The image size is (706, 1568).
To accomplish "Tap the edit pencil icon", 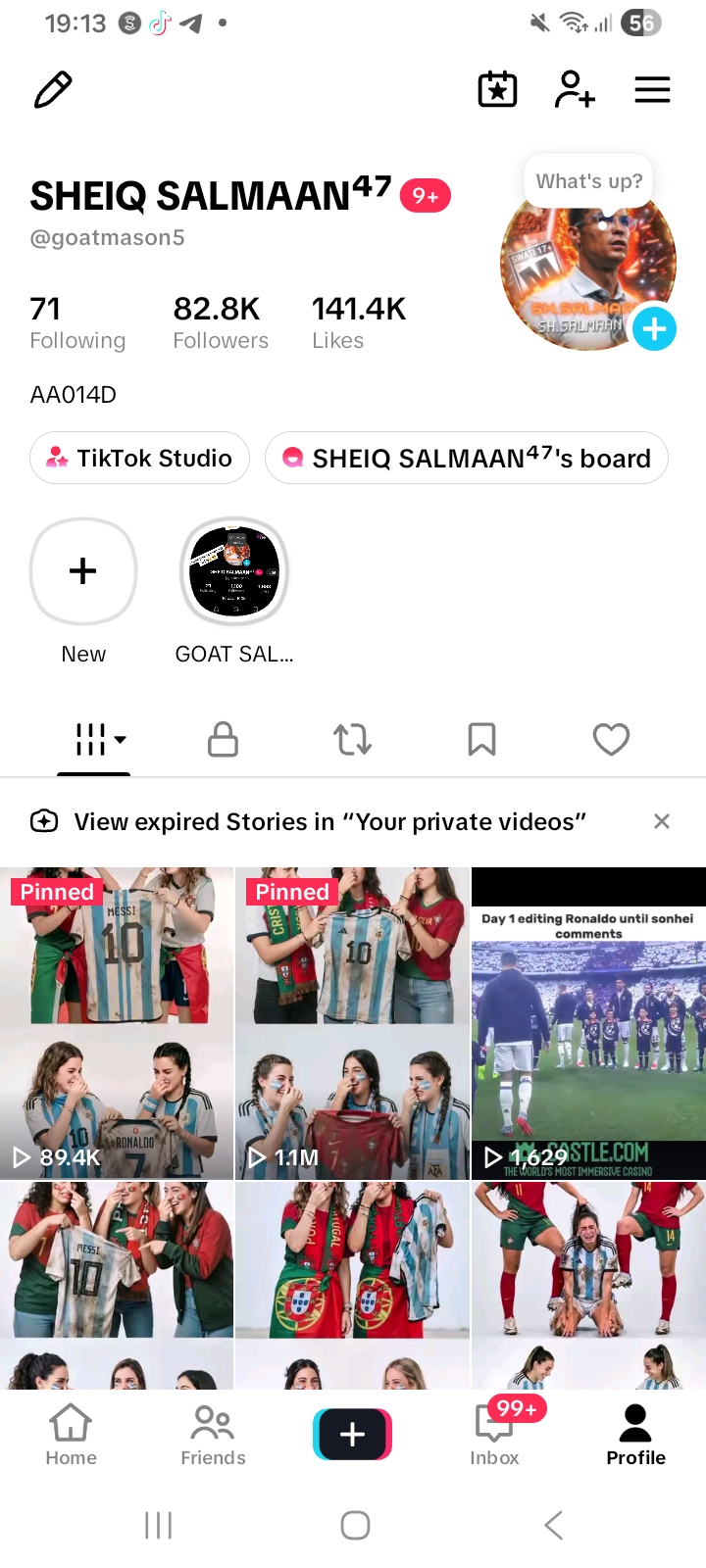I will click(53, 89).
